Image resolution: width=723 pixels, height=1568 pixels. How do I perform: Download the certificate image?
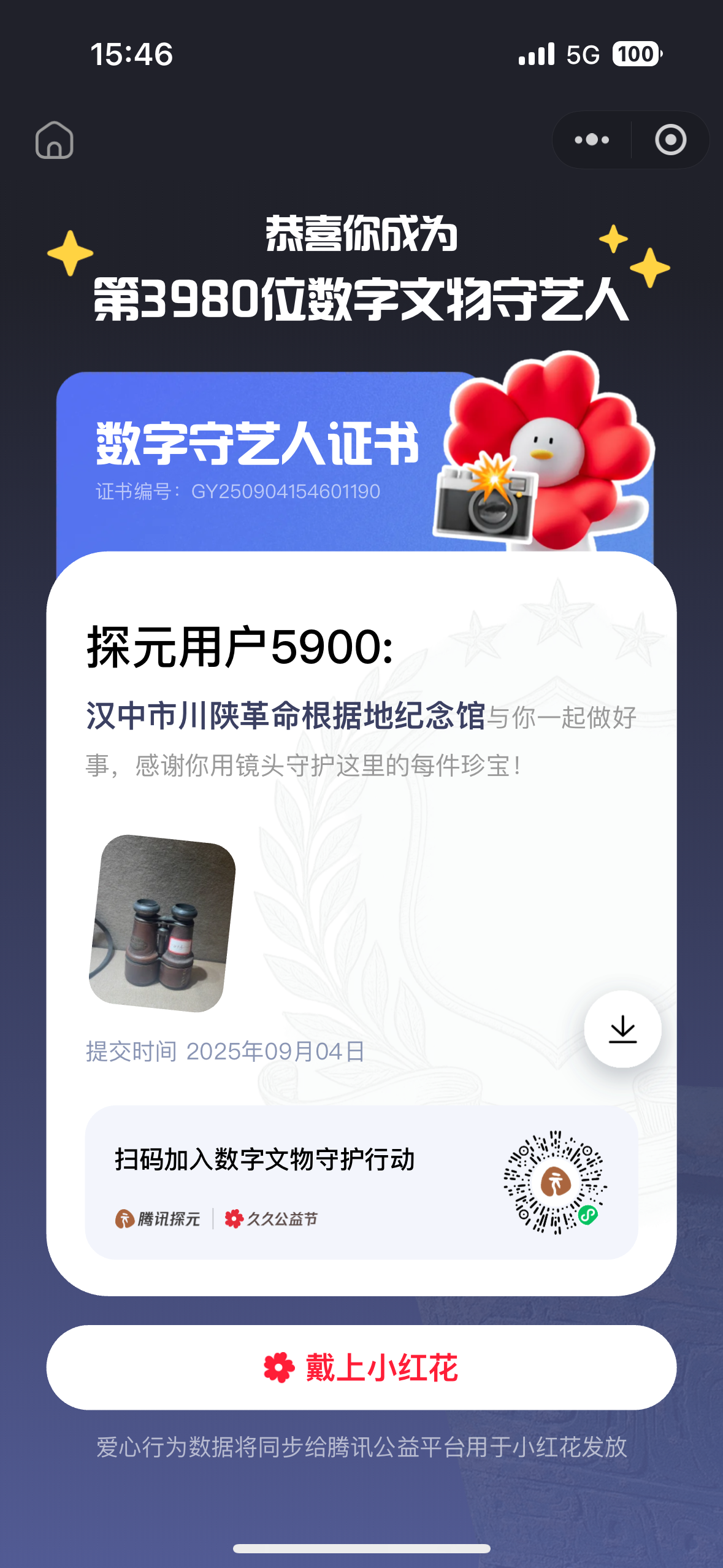coord(622,1029)
